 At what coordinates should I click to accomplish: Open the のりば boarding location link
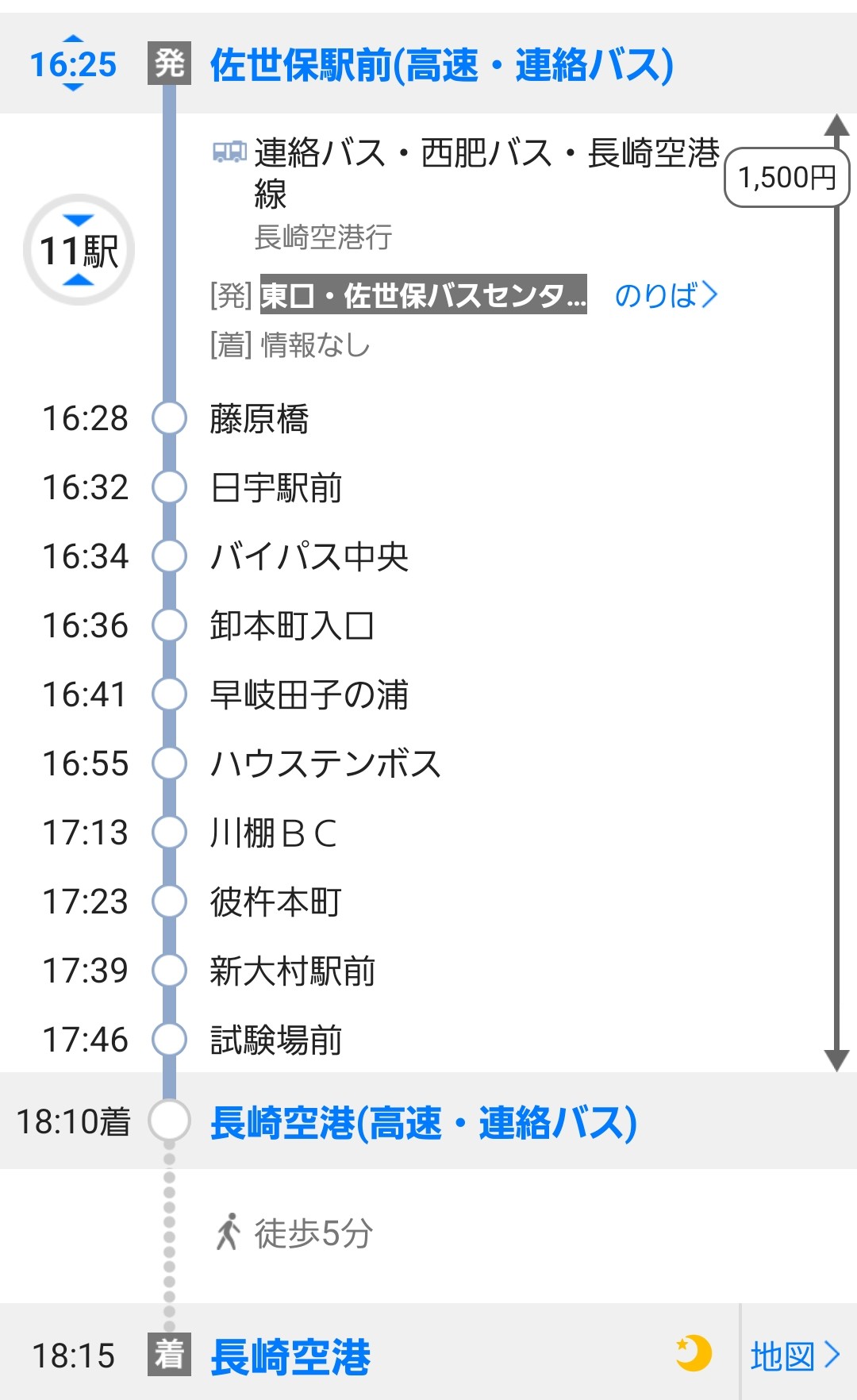point(665,295)
